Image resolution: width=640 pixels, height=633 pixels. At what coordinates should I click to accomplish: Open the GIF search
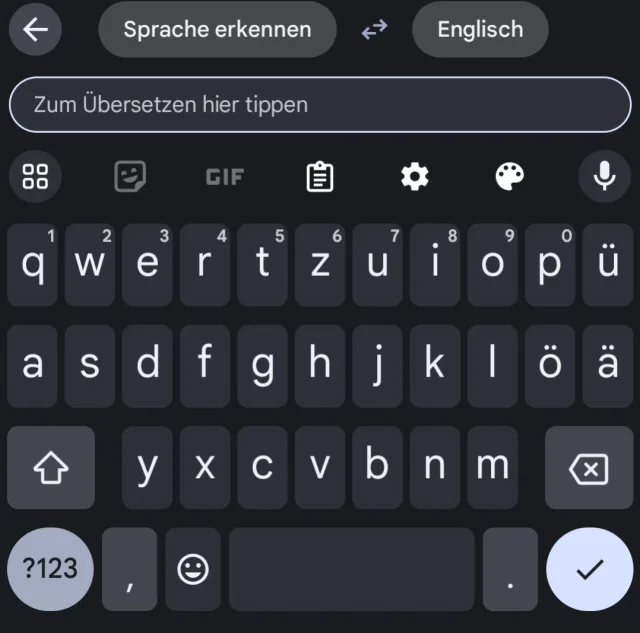(x=225, y=177)
